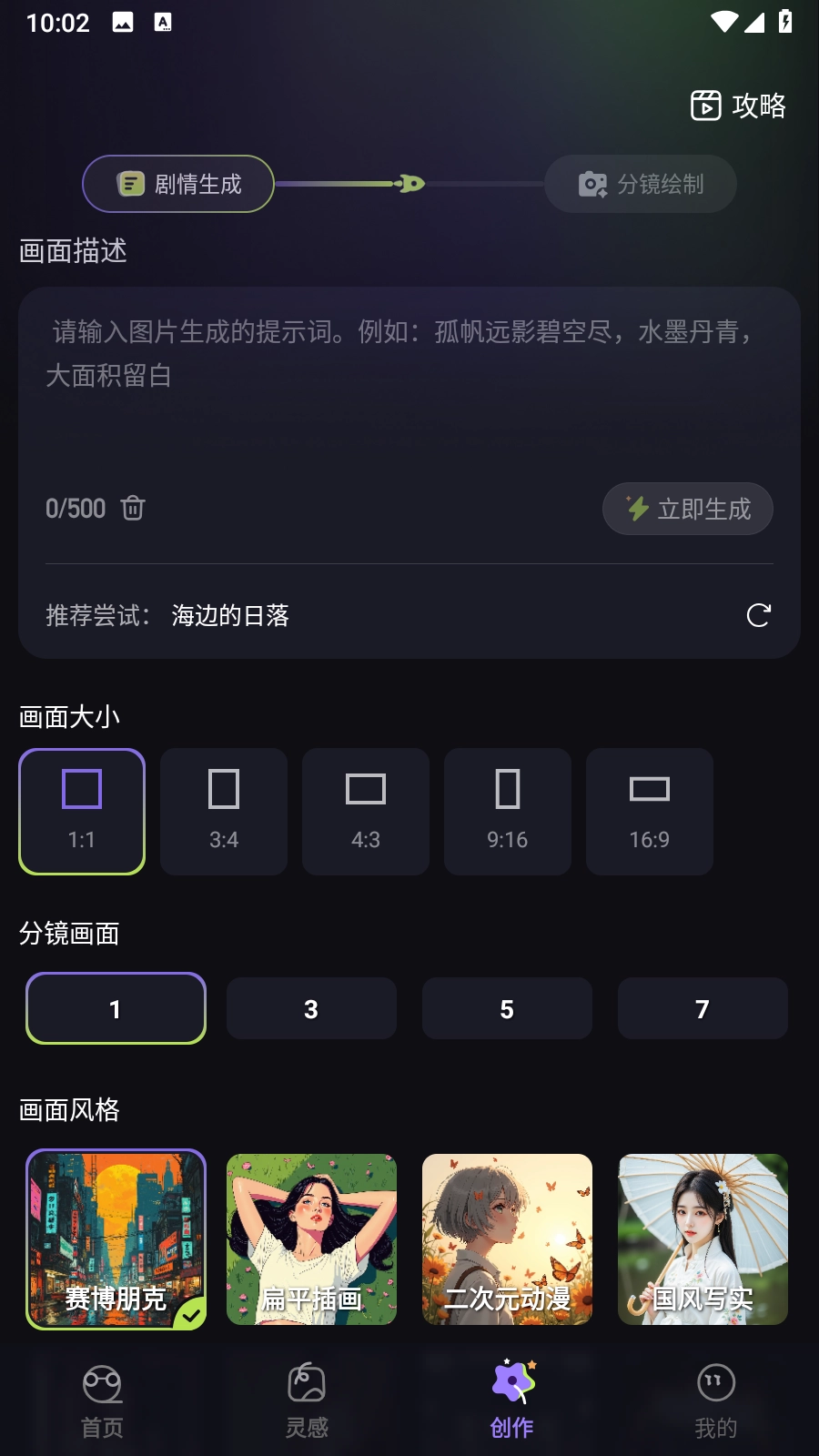Image resolution: width=819 pixels, height=1456 pixels.
Task: Select the 国风写实 style thumbnail
Action: coord(703,1239)
